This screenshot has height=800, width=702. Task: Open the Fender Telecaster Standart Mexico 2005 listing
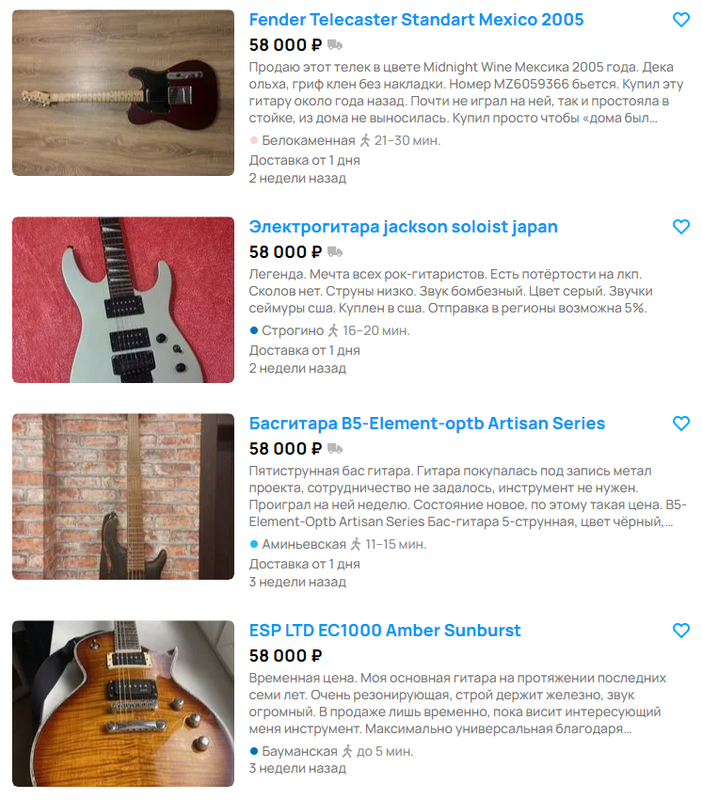click(416, 20)
